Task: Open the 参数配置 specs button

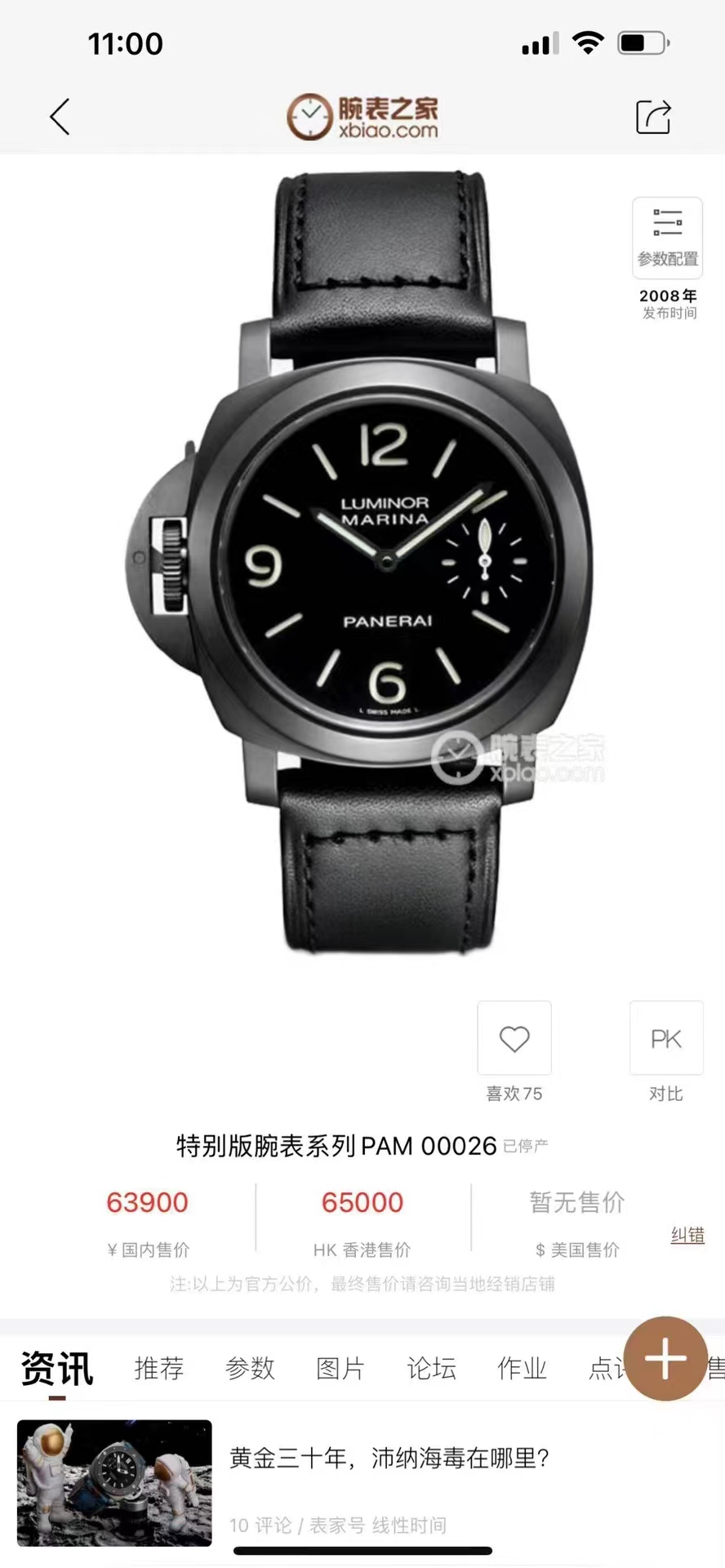Action: (667, 238)
